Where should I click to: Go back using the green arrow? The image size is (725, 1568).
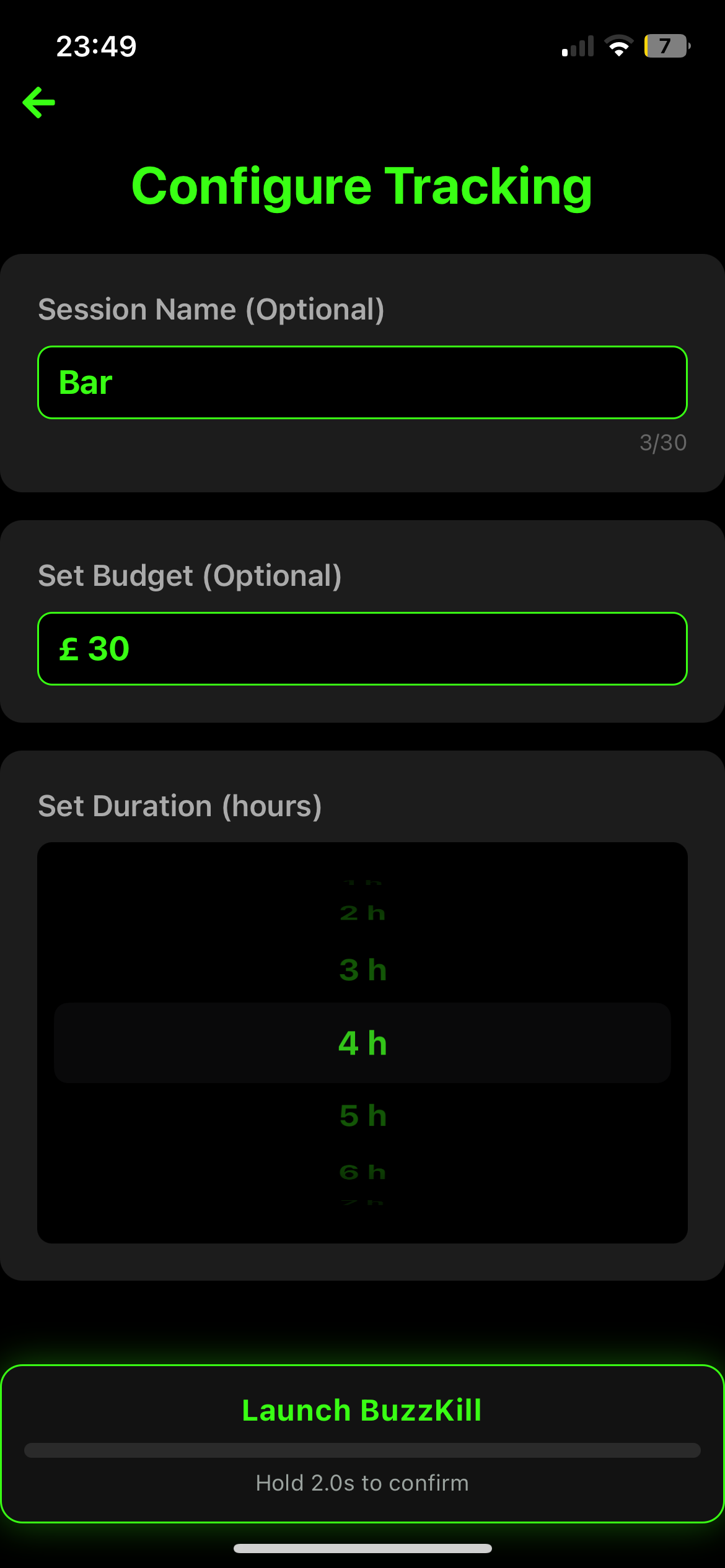pyautogui.click(x=39, y=103)
